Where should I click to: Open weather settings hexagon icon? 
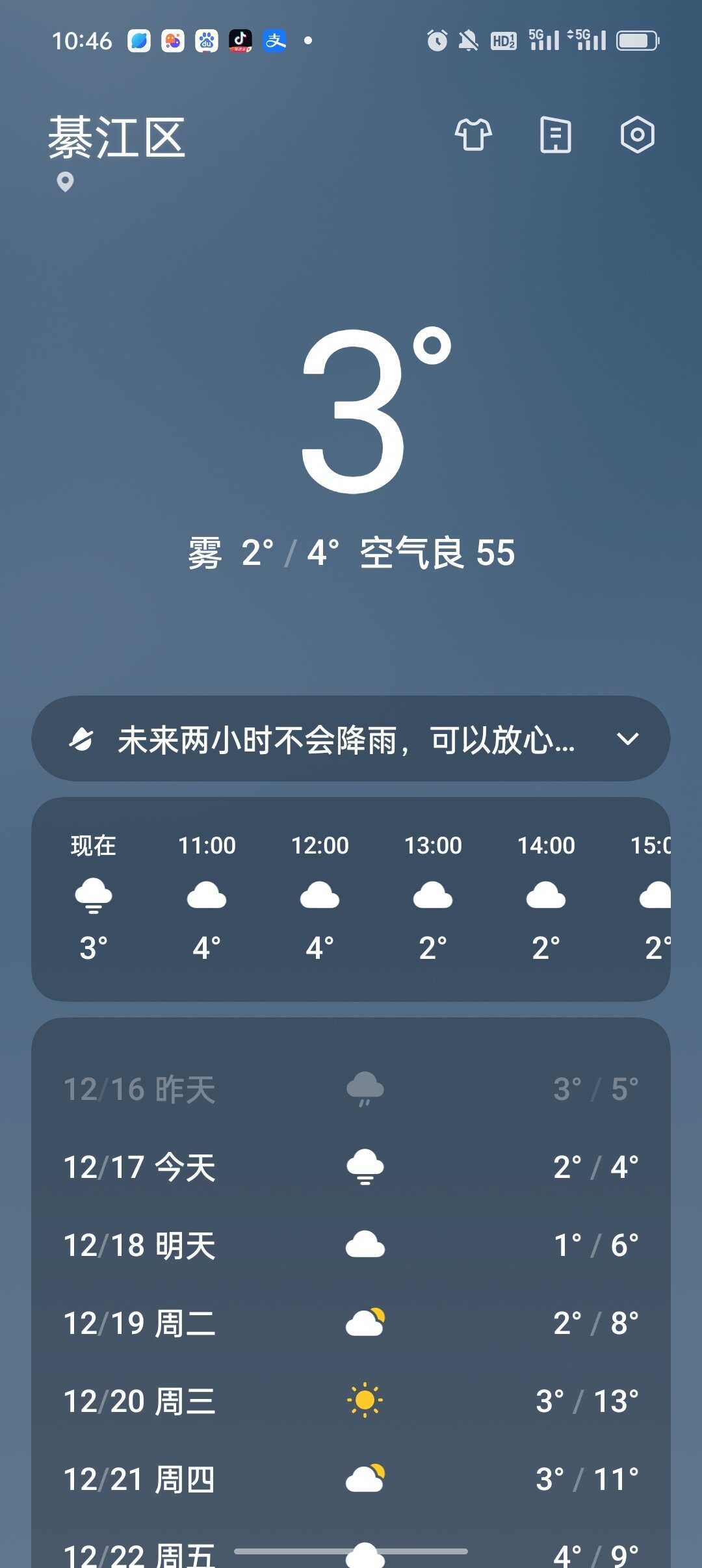pos(637,135)
